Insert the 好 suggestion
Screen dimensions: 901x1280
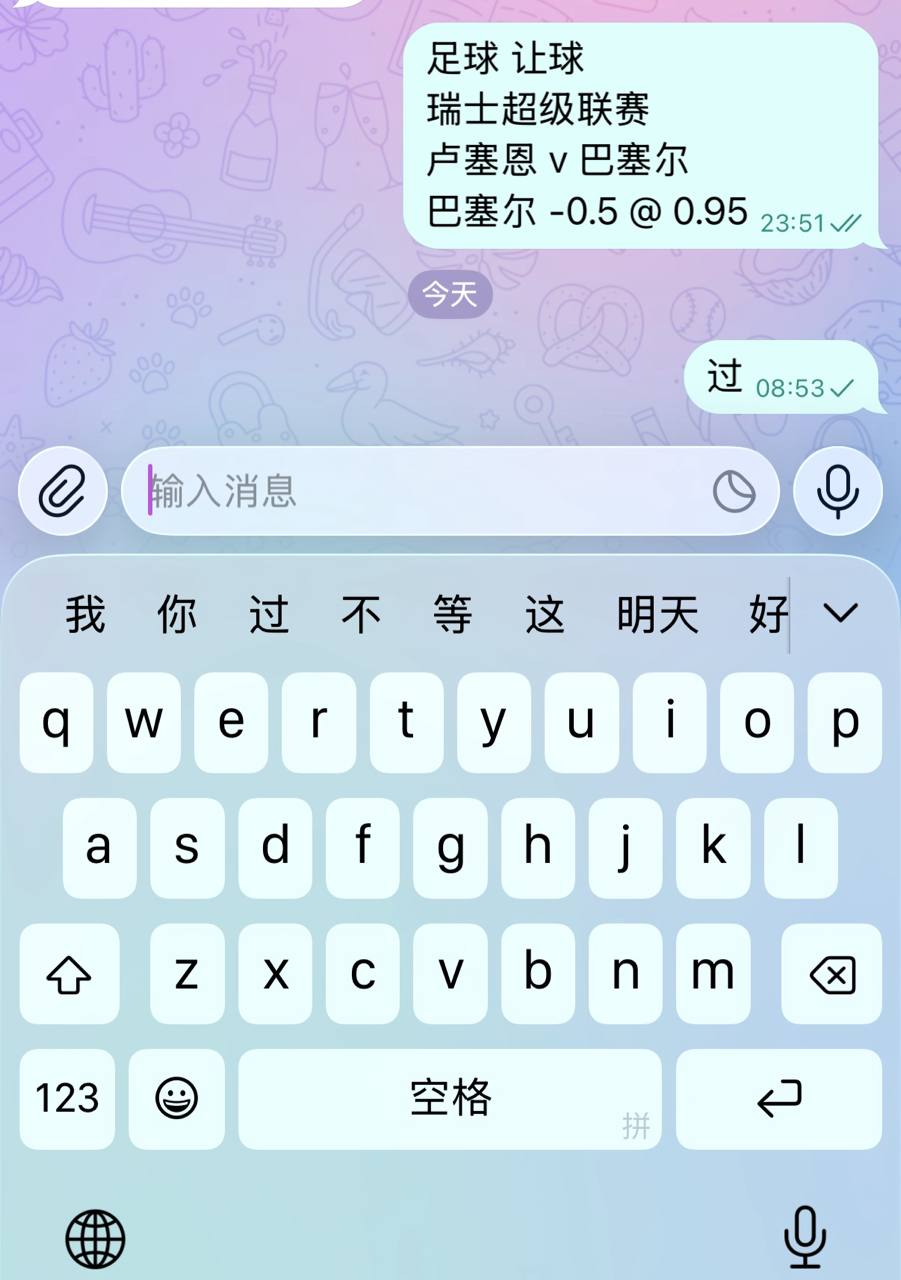(x=767, y=614)
